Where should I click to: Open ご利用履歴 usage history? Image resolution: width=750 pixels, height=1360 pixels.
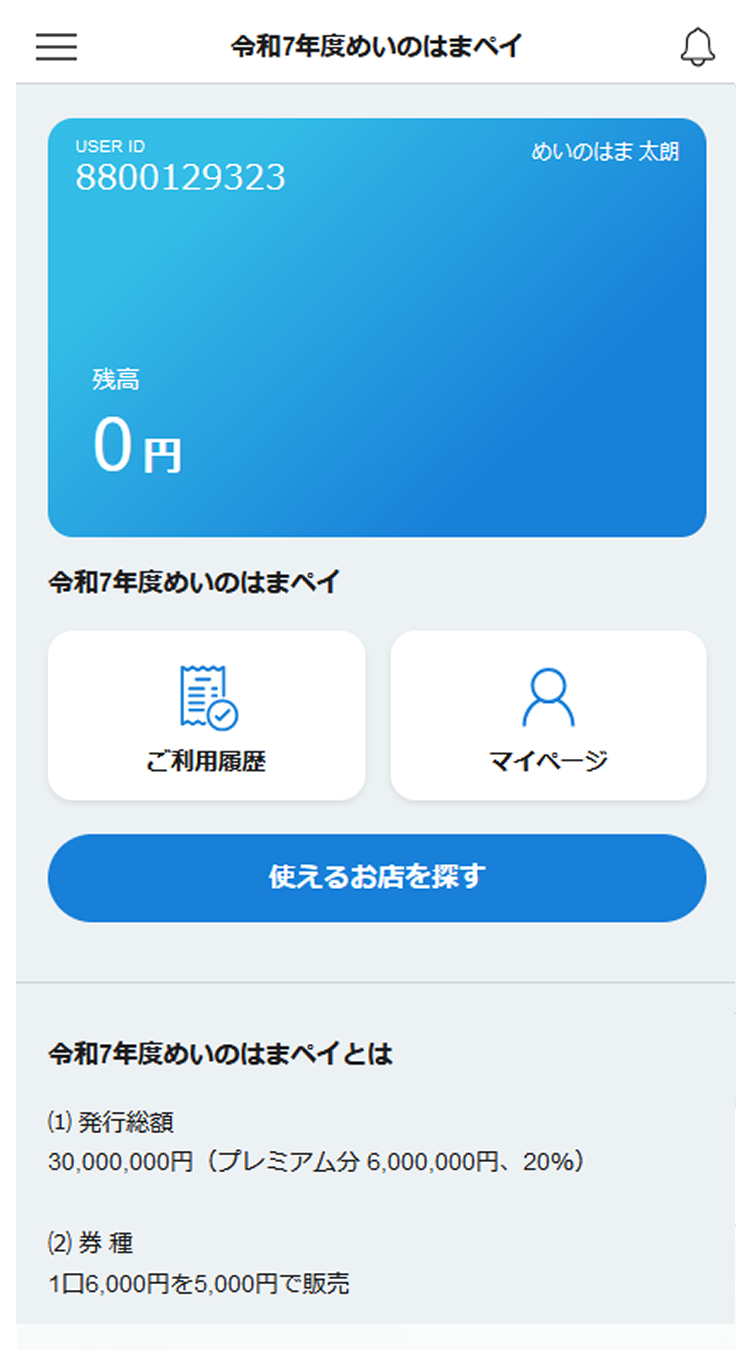pos(206,715)
